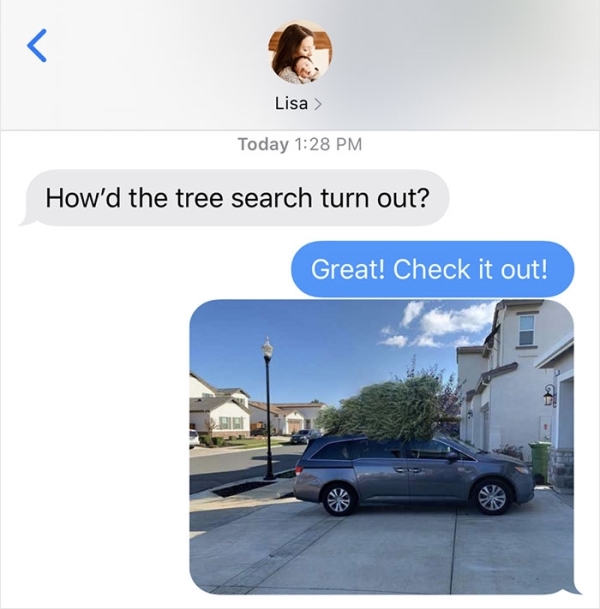Open the photo of the tree on the car
This screenshot has width=600, height=609.
click(x=381, y=446)
